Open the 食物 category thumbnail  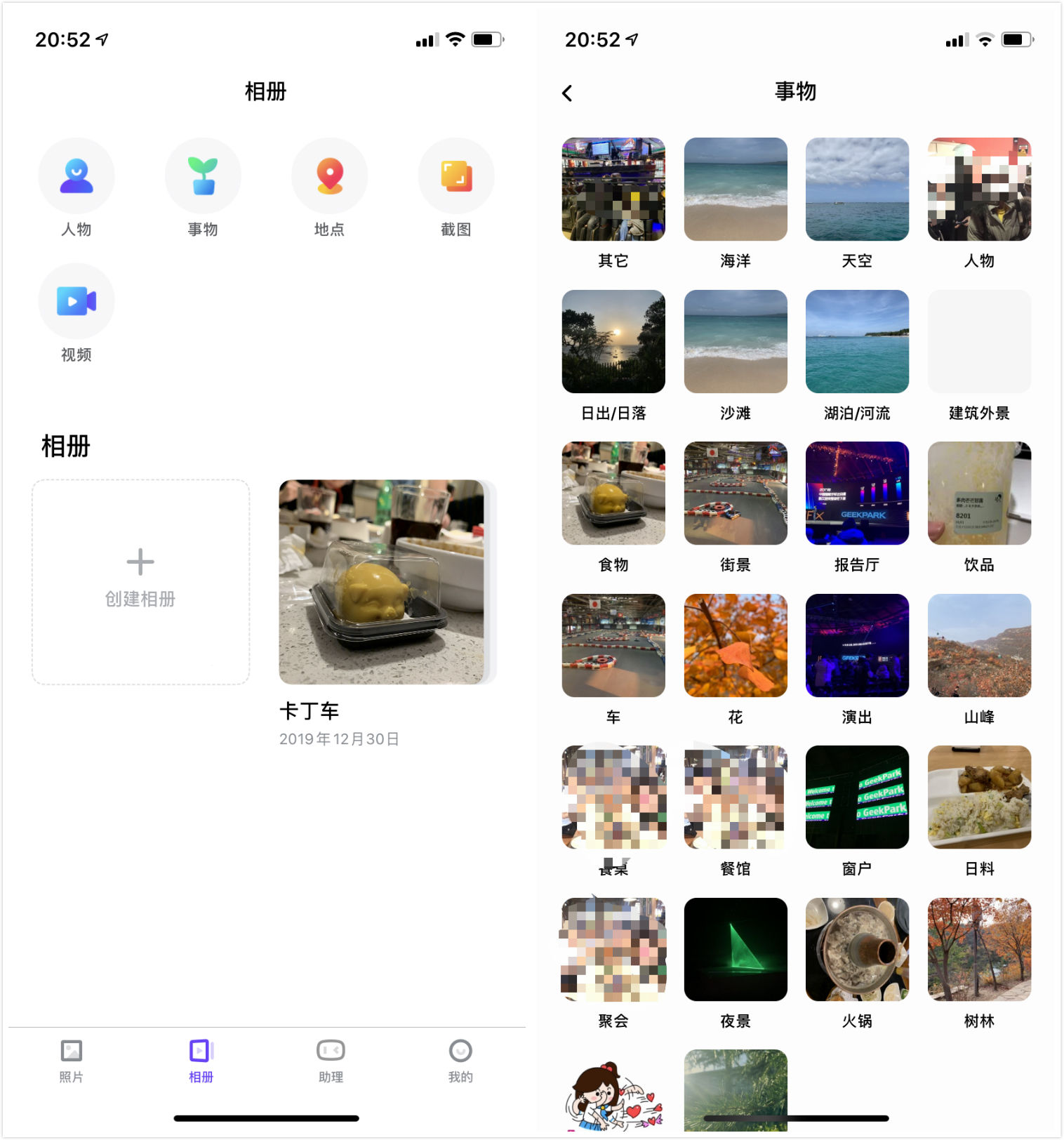[x=613, y=493]
